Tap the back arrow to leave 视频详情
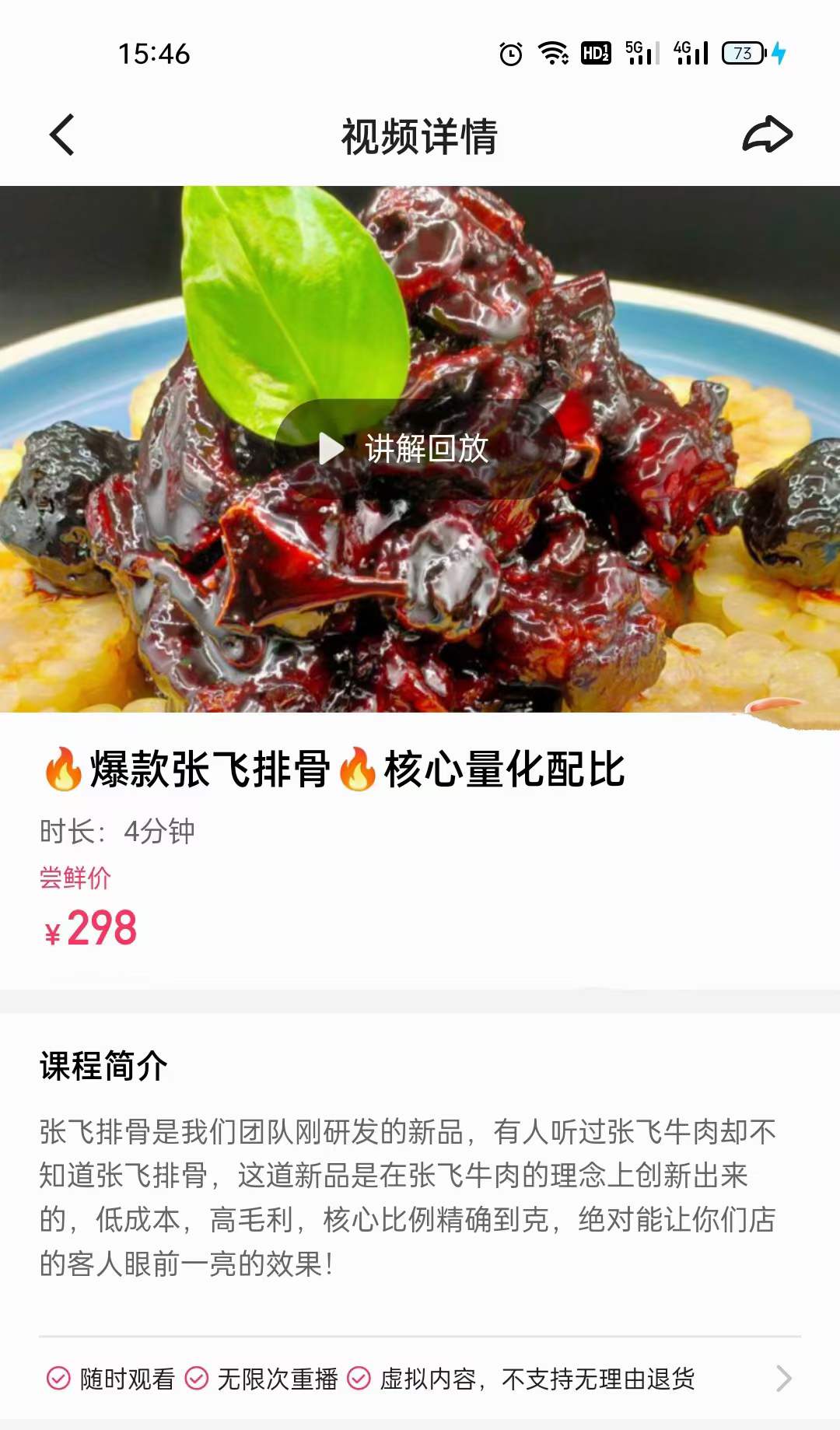This screenshot has width=840, height=1430. click(61, 134)
